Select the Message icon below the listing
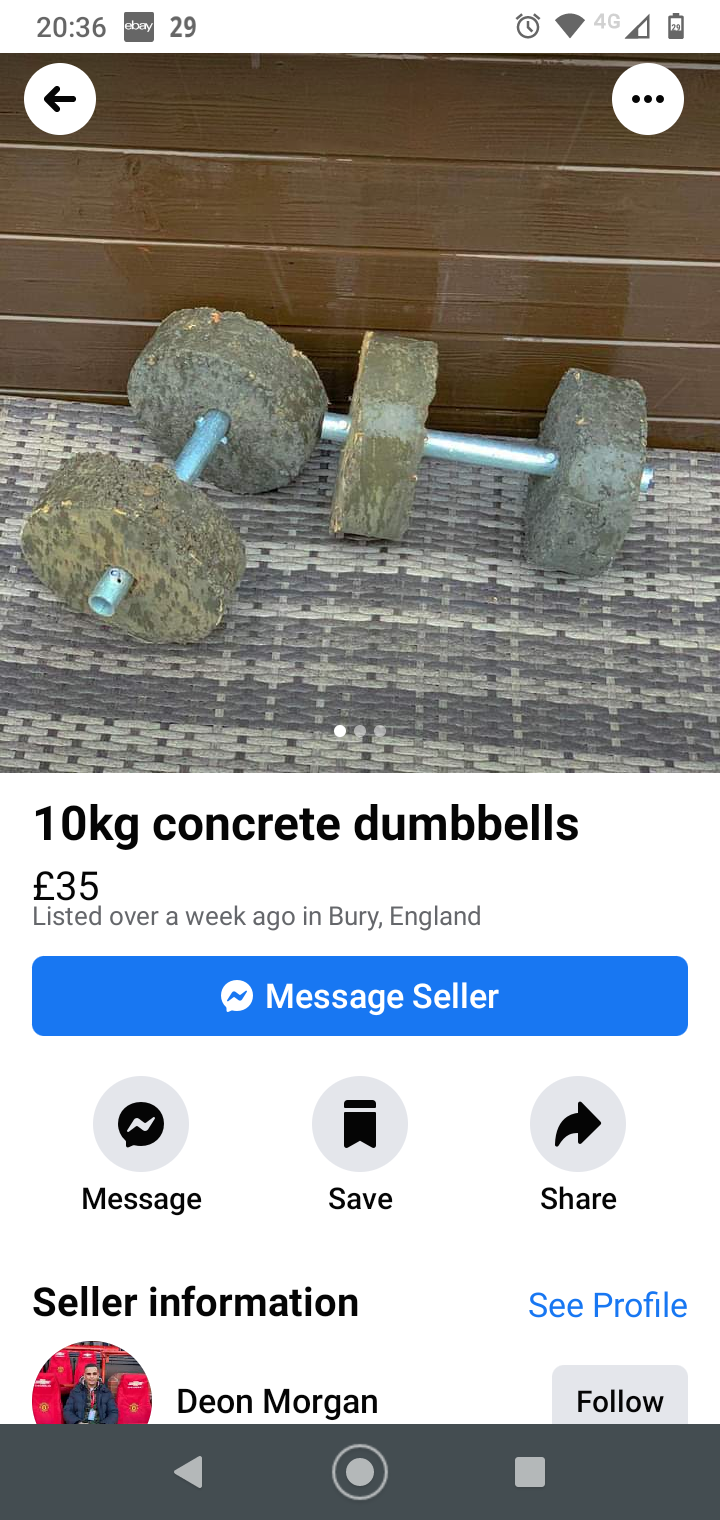This screenshot has width=720, height=1520. point(141,1123)
